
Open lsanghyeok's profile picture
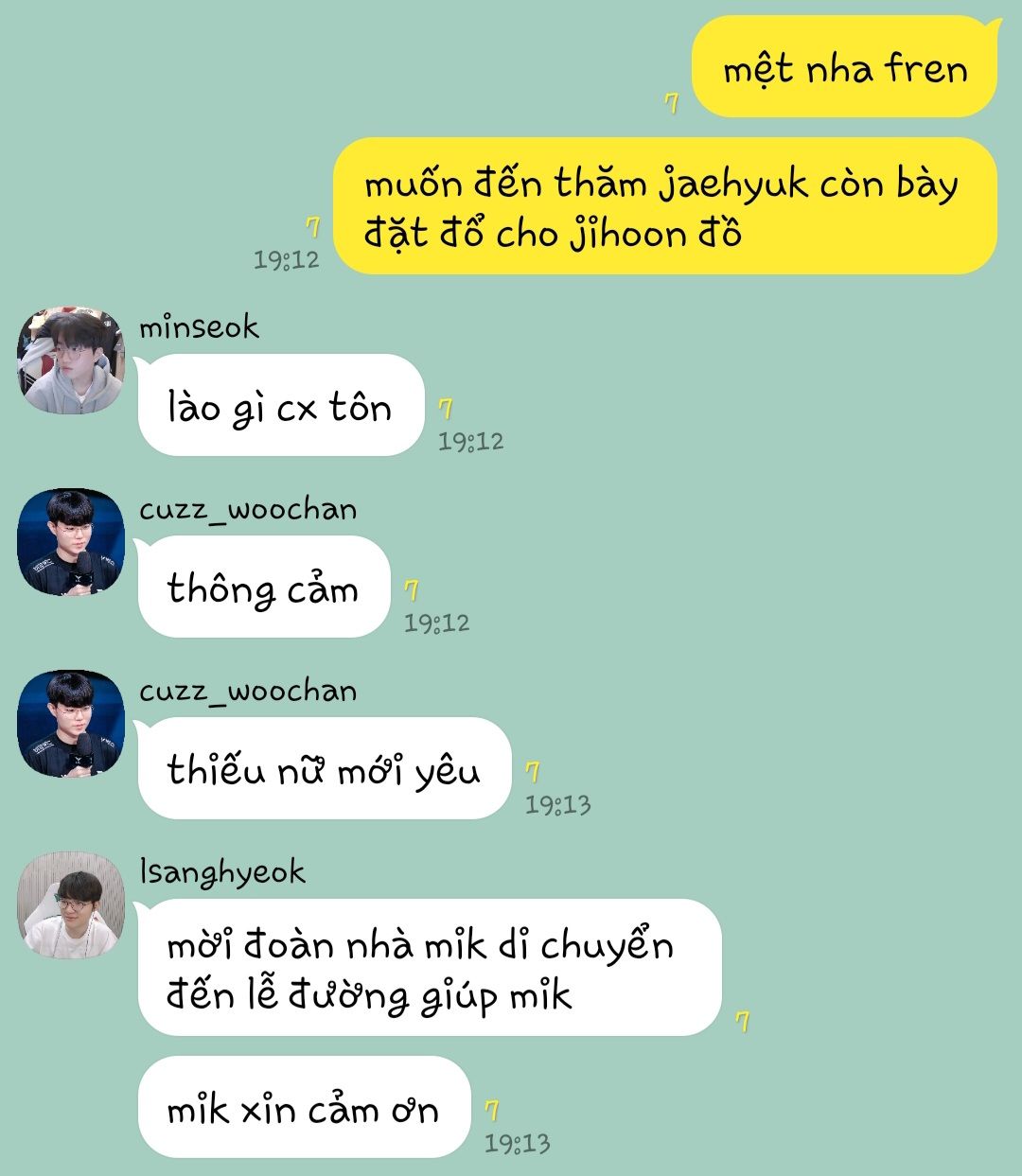(x=71, y=905)
